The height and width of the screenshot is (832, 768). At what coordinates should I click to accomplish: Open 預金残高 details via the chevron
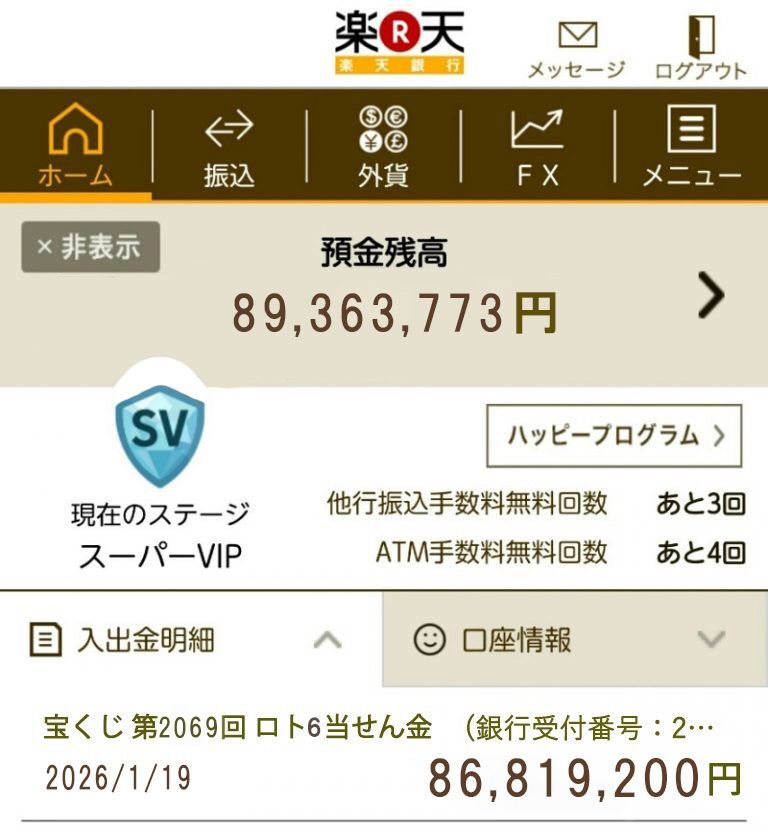[710, 295]
